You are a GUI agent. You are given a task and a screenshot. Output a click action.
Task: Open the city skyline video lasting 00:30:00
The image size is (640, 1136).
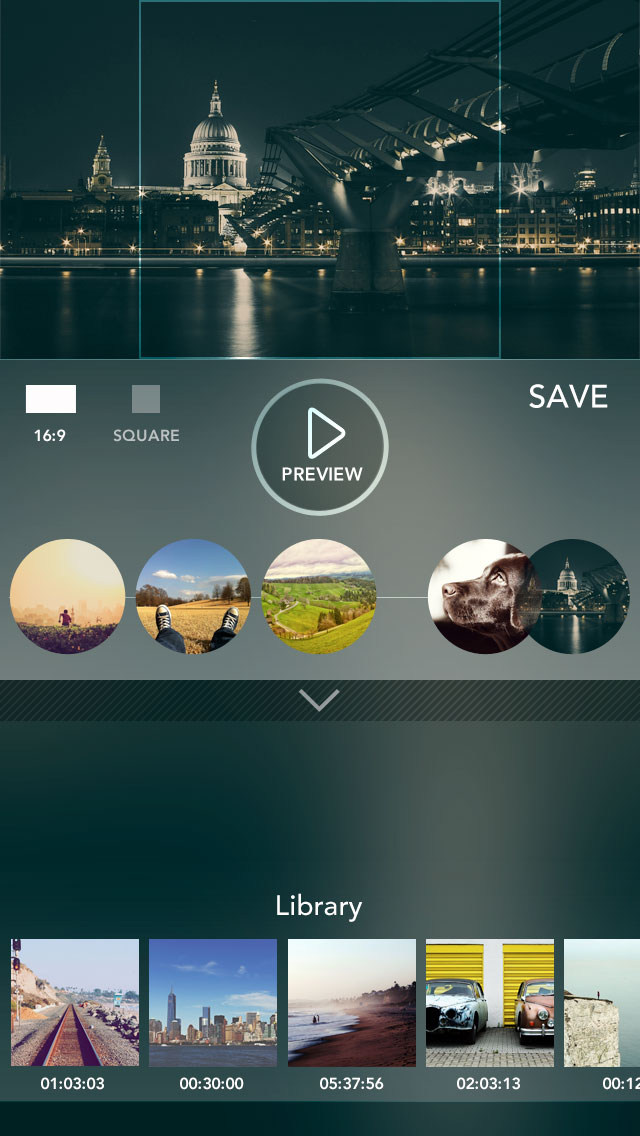[x=213, y=1003]
